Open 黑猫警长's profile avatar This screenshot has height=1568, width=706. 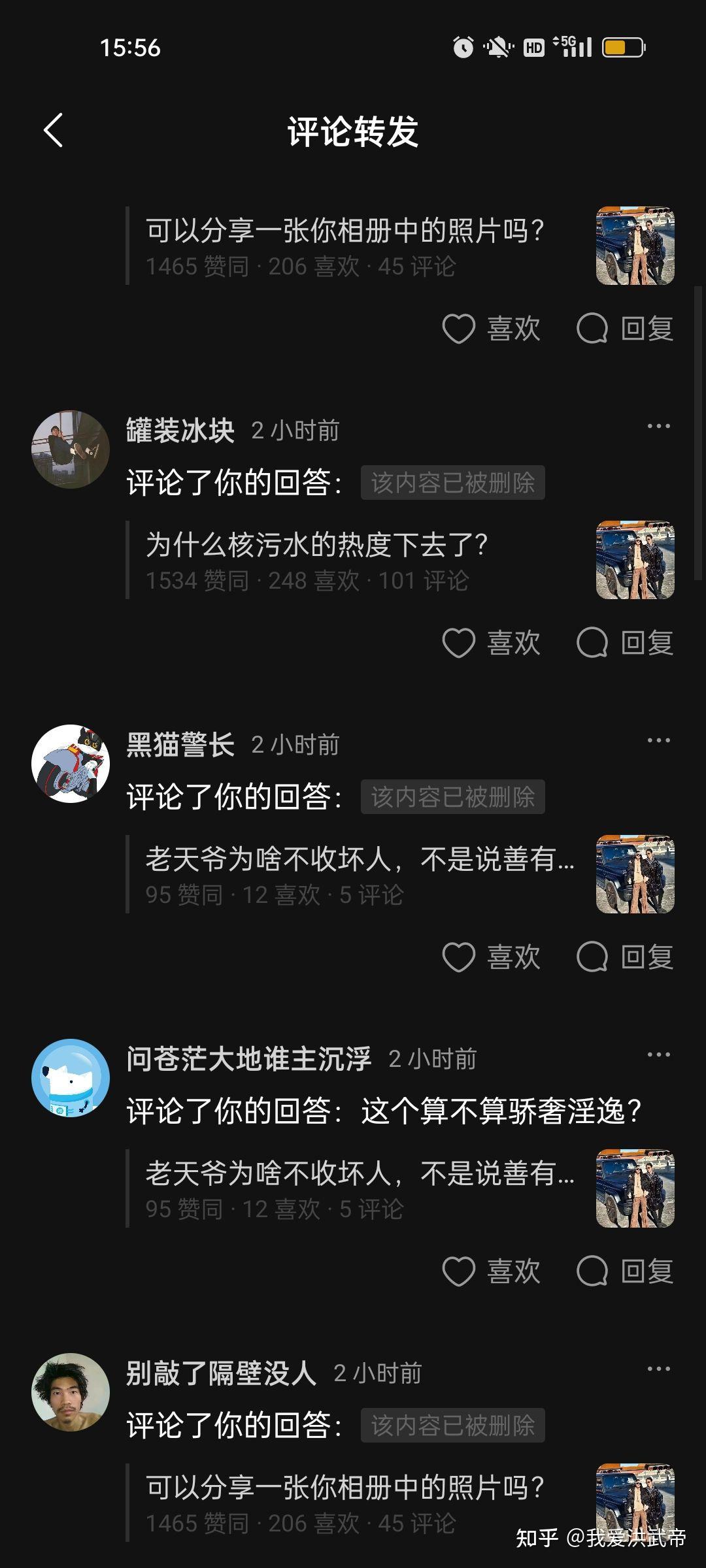(x=71, y=764)
